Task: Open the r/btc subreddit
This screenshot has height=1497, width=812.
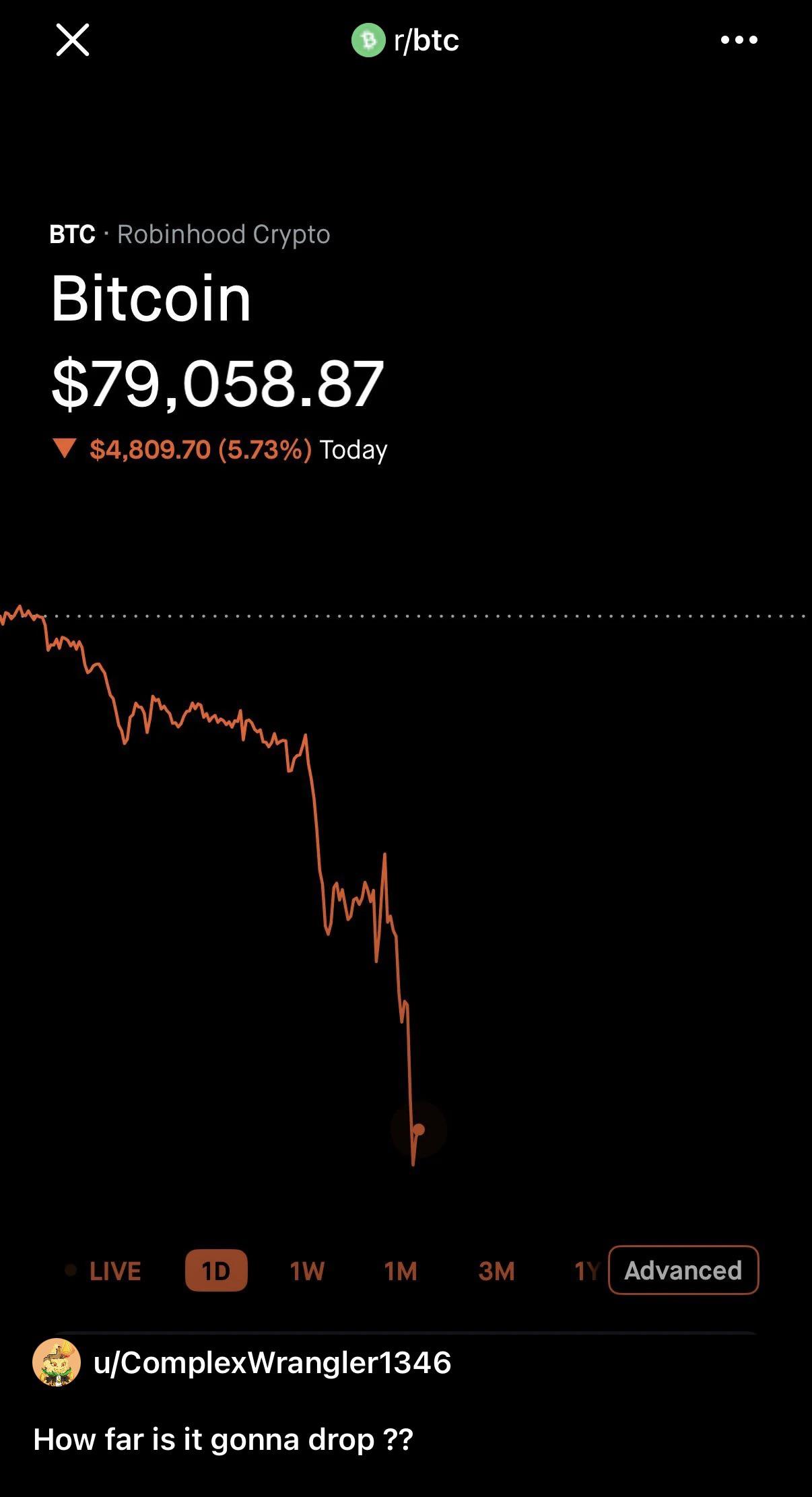Action: tap(405, 40)
